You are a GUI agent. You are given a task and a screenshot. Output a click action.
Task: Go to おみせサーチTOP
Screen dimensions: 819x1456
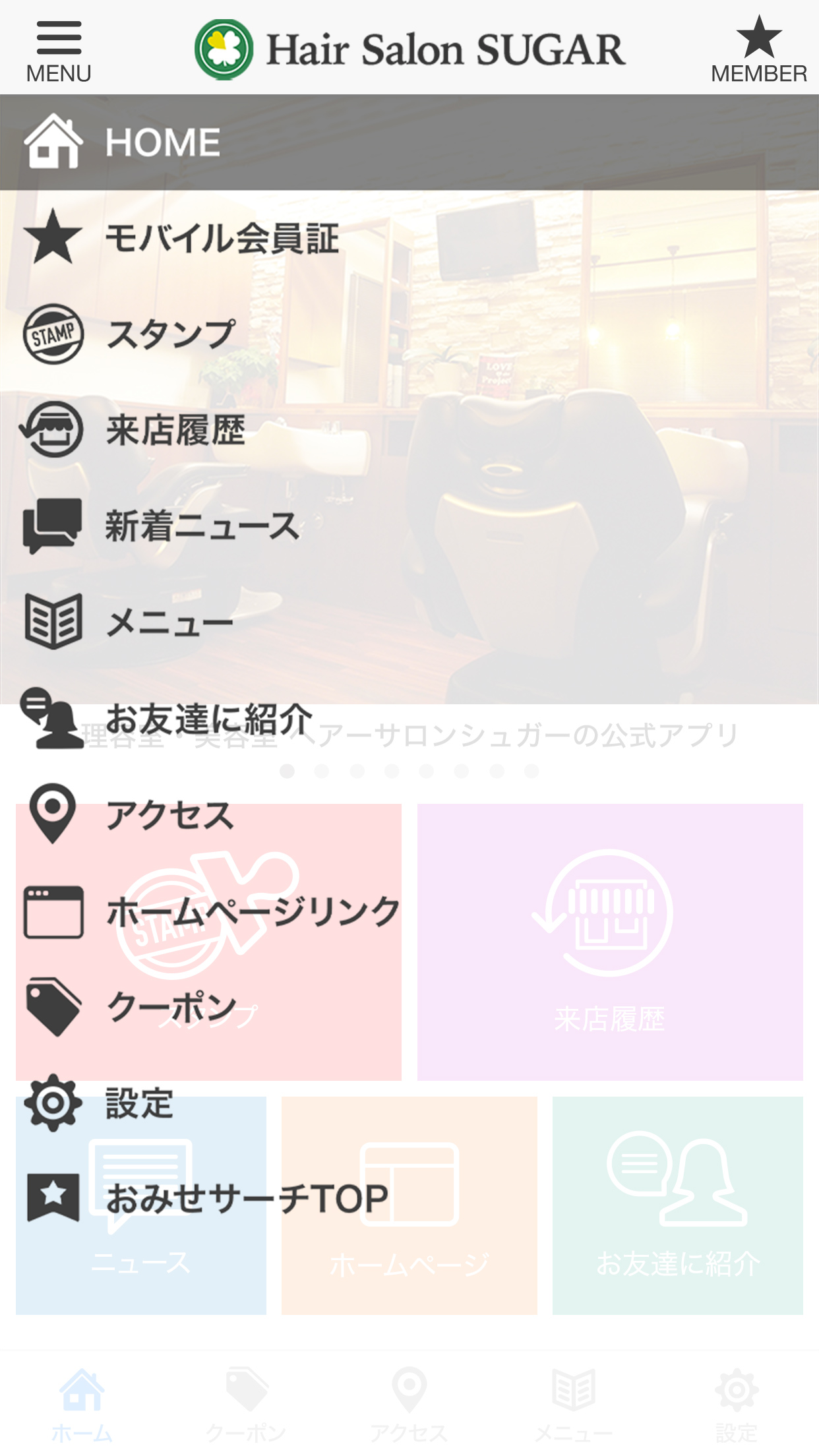(x=409, y=1198)
